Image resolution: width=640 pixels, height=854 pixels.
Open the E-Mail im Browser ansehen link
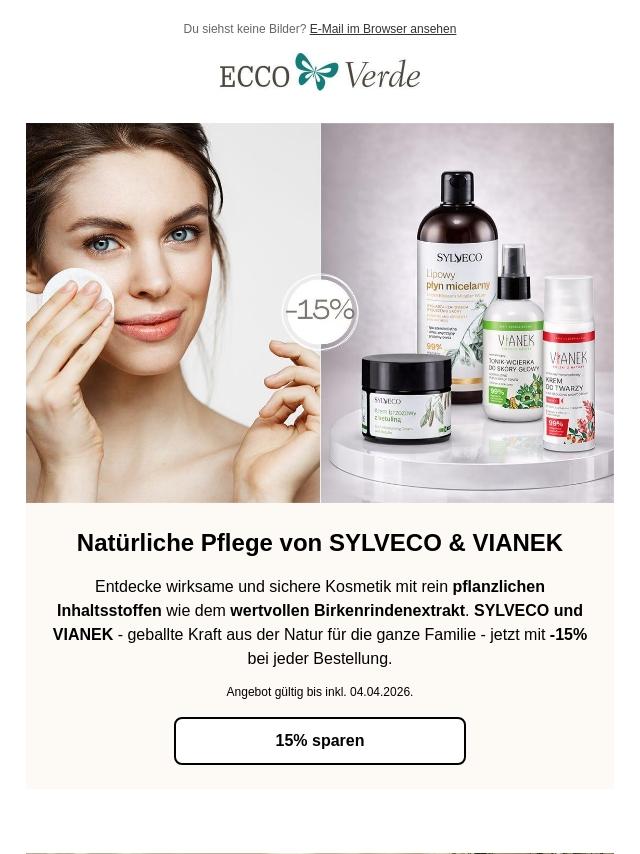382,29
